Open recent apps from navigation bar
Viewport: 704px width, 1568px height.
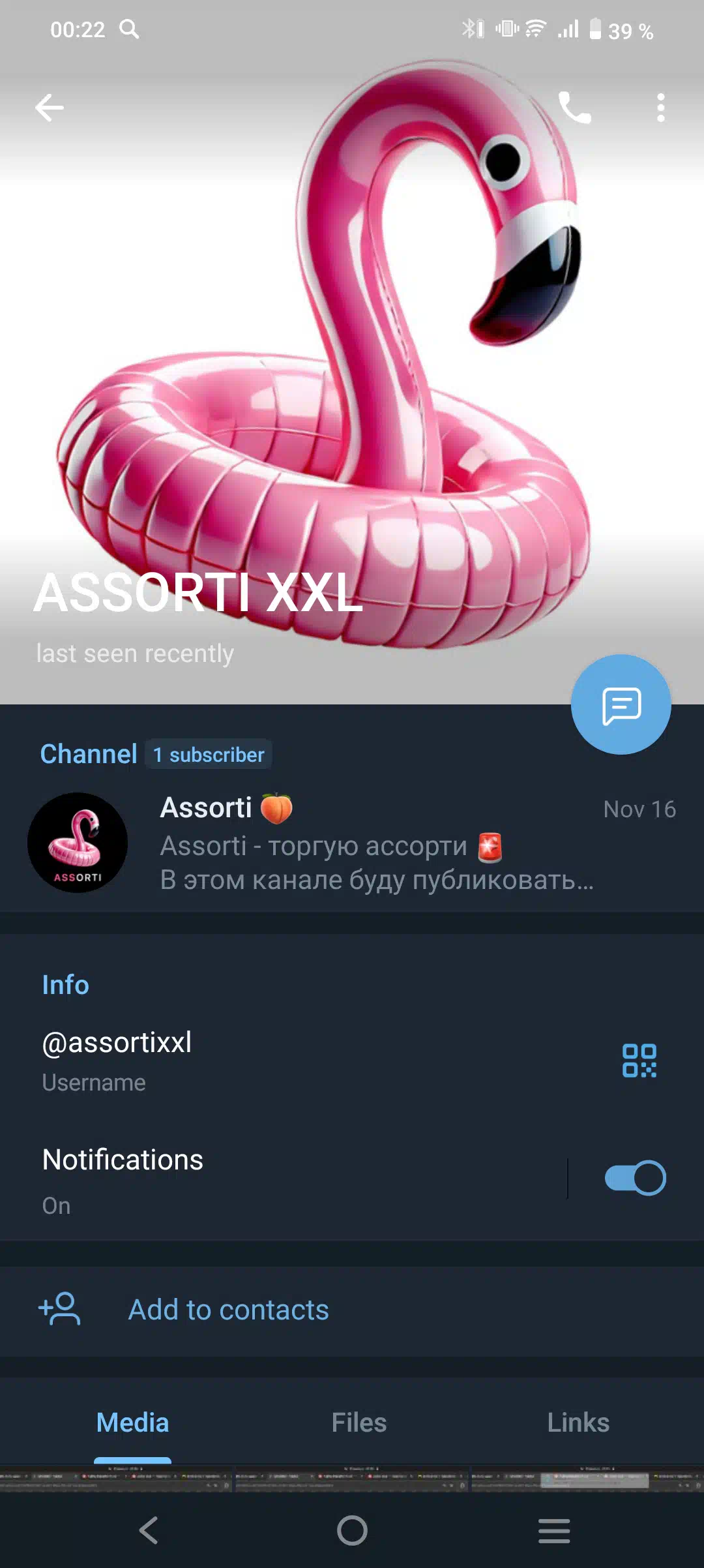tap(554, 1530)
